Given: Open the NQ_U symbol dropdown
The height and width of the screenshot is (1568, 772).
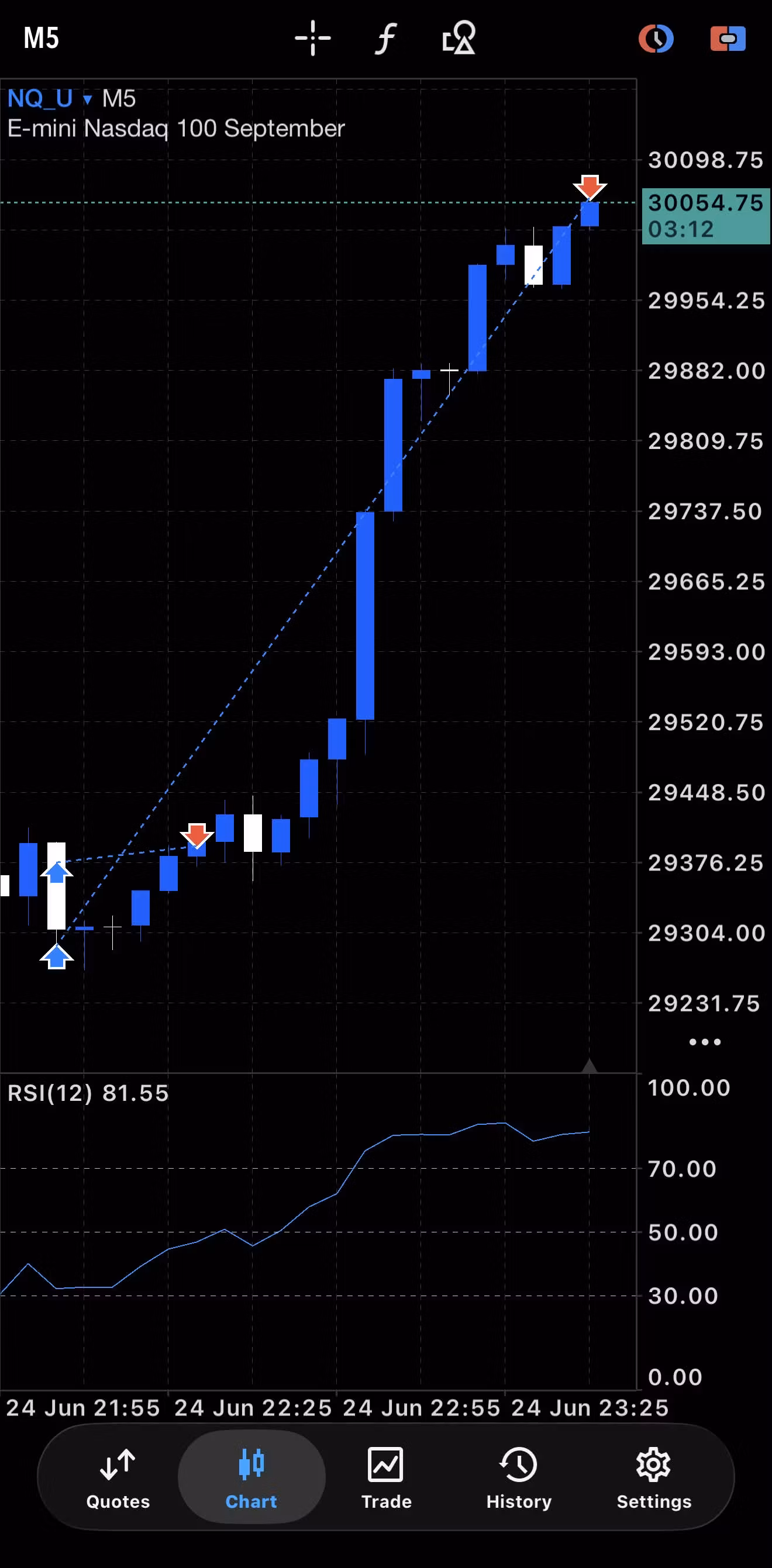Looking at the screenshot, I should pyautogui.click(x=49, y=99).
